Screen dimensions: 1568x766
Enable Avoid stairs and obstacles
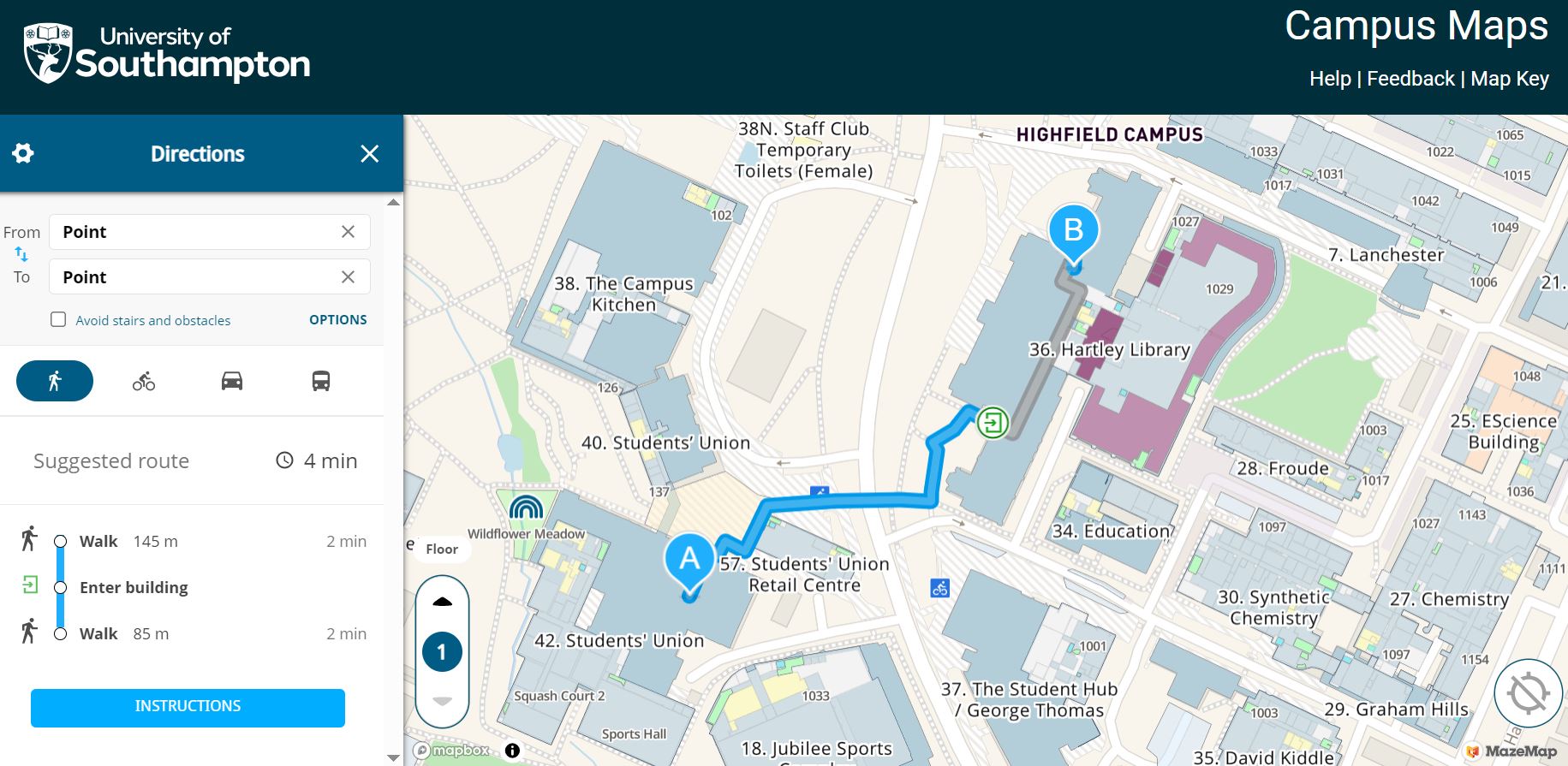click(x=58, y=319)
